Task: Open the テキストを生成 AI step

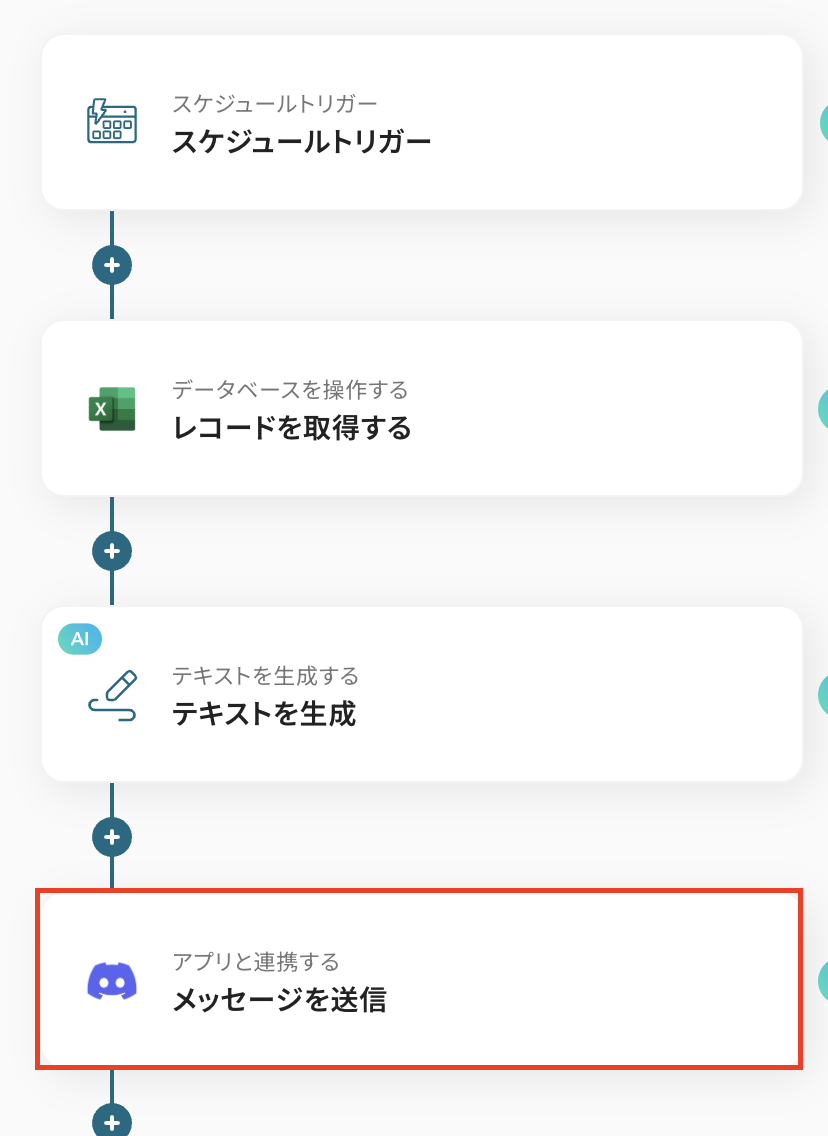Action: (x=420, y=695)
